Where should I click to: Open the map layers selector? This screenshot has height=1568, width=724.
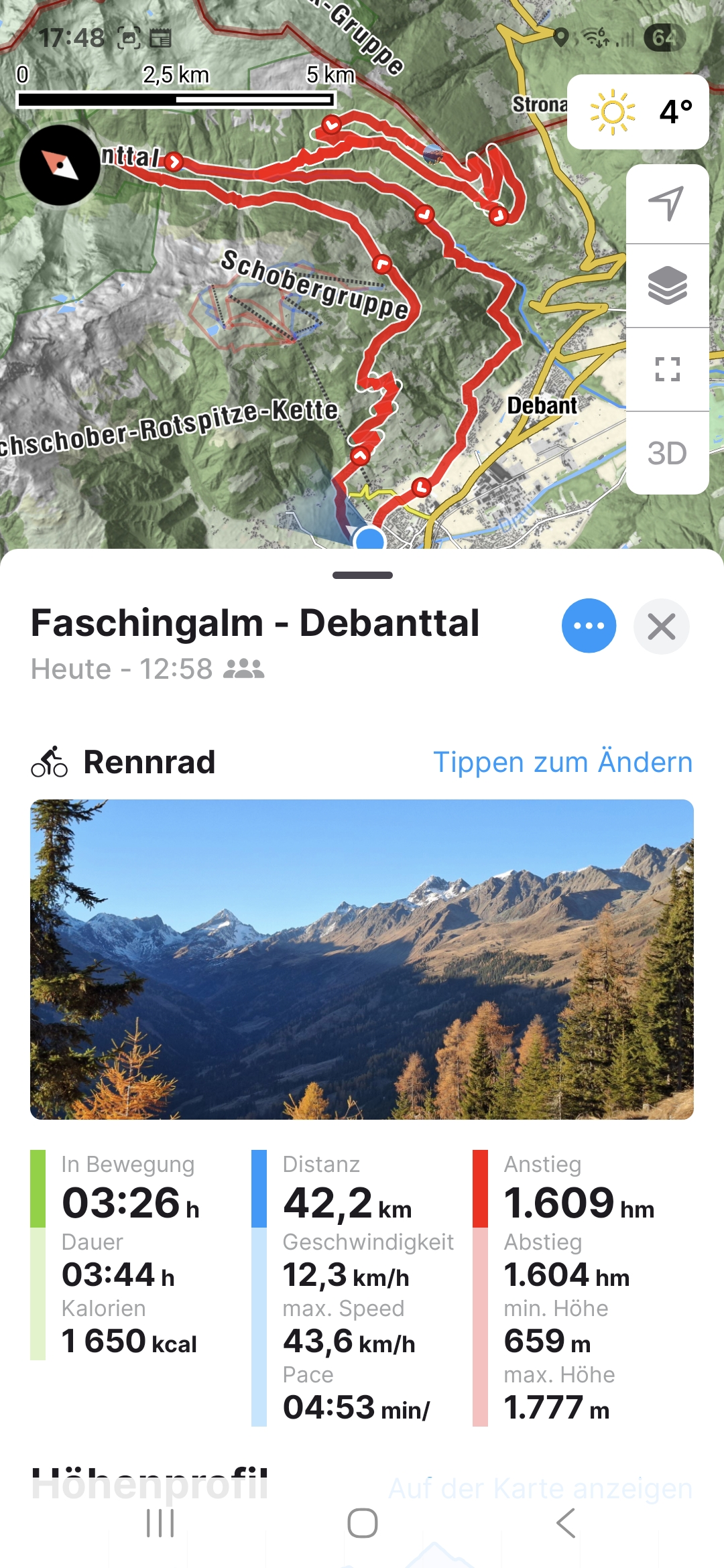coord(667,285)
